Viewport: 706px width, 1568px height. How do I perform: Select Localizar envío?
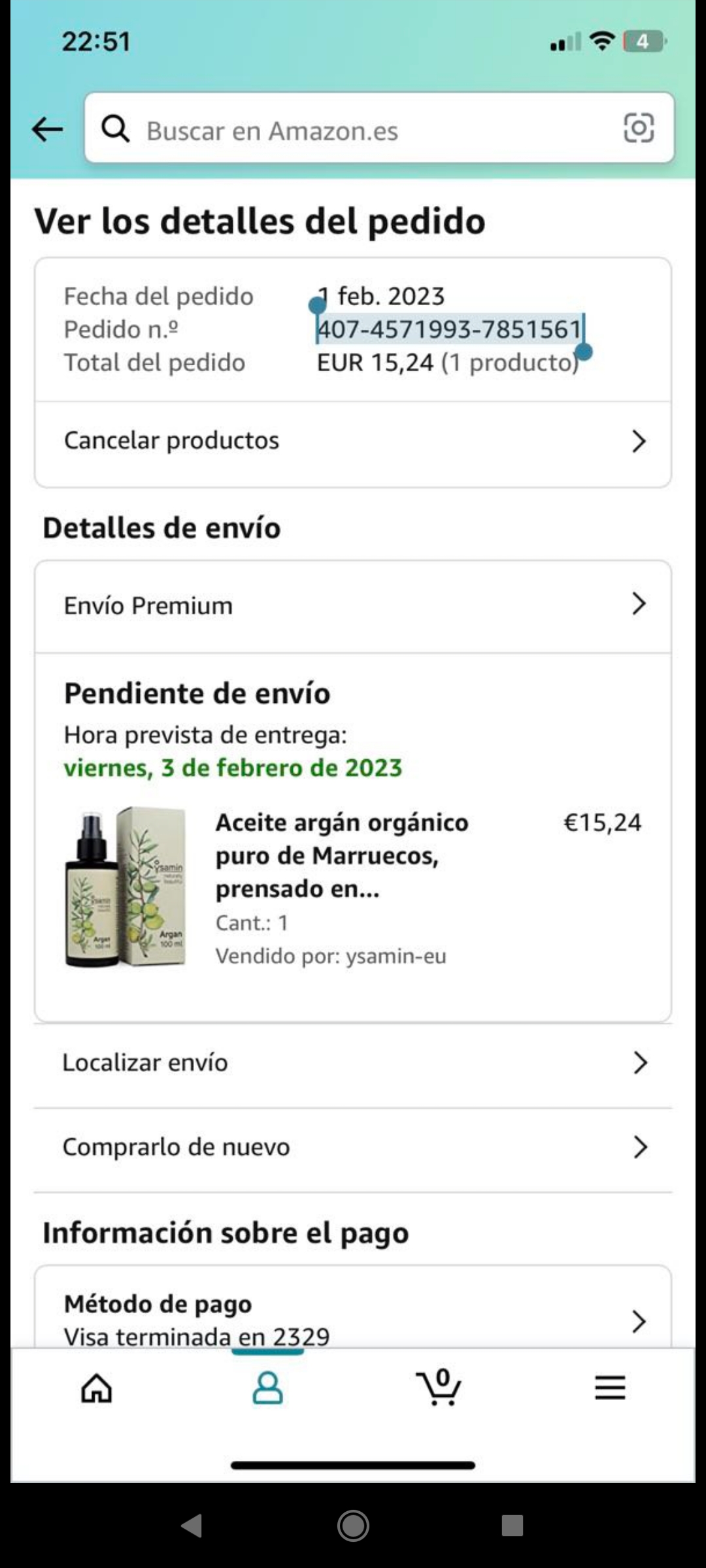pyautogui.click(x=353, y=1063)
